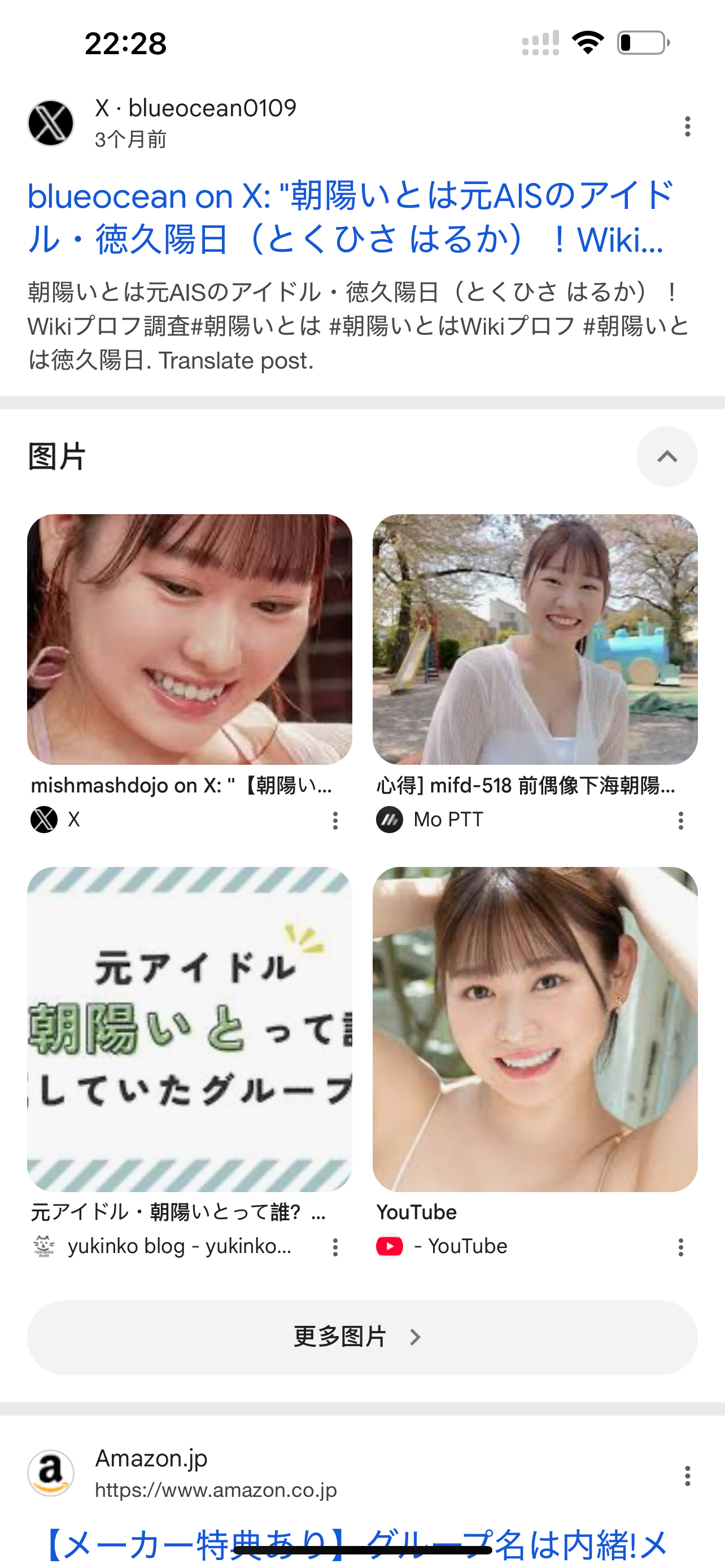The width and height of the screenshot is (725, 1568).
Task: Open the three-dot menu on the Mo PTT image
Action: click(680, 821)
